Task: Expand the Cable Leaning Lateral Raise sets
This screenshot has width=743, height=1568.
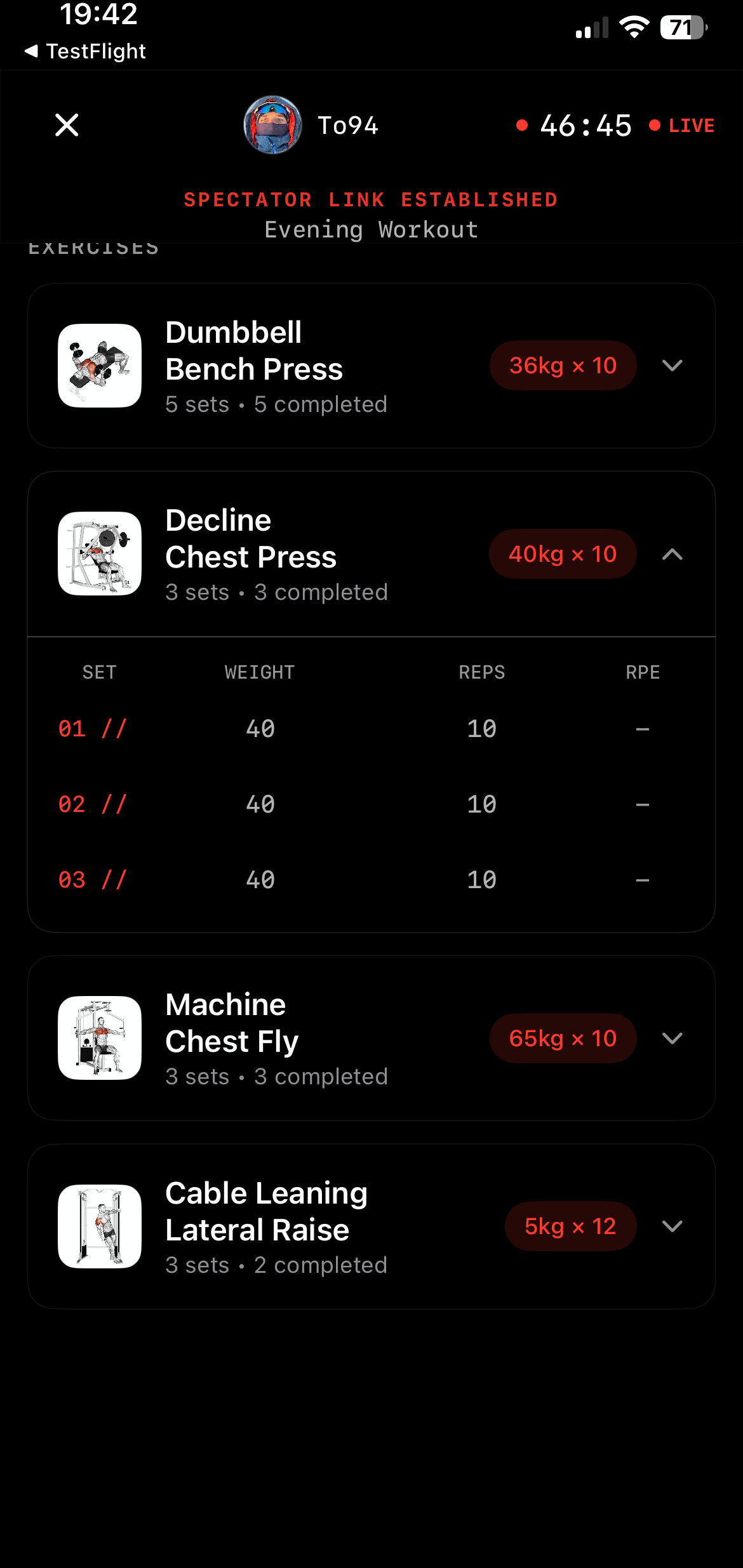Action: point(672,1226)
